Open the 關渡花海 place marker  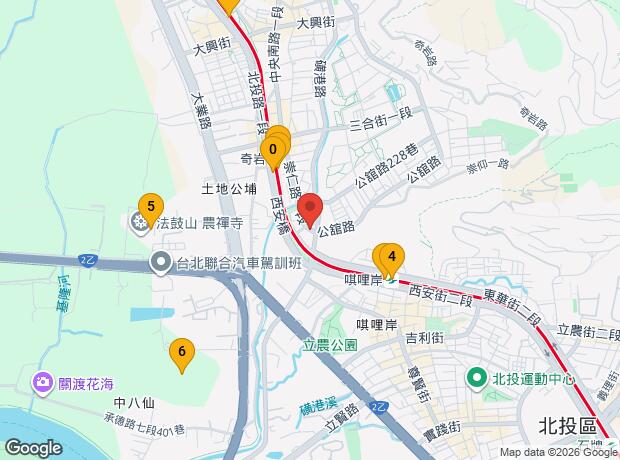pyautogui.click(x=43, y=382)
